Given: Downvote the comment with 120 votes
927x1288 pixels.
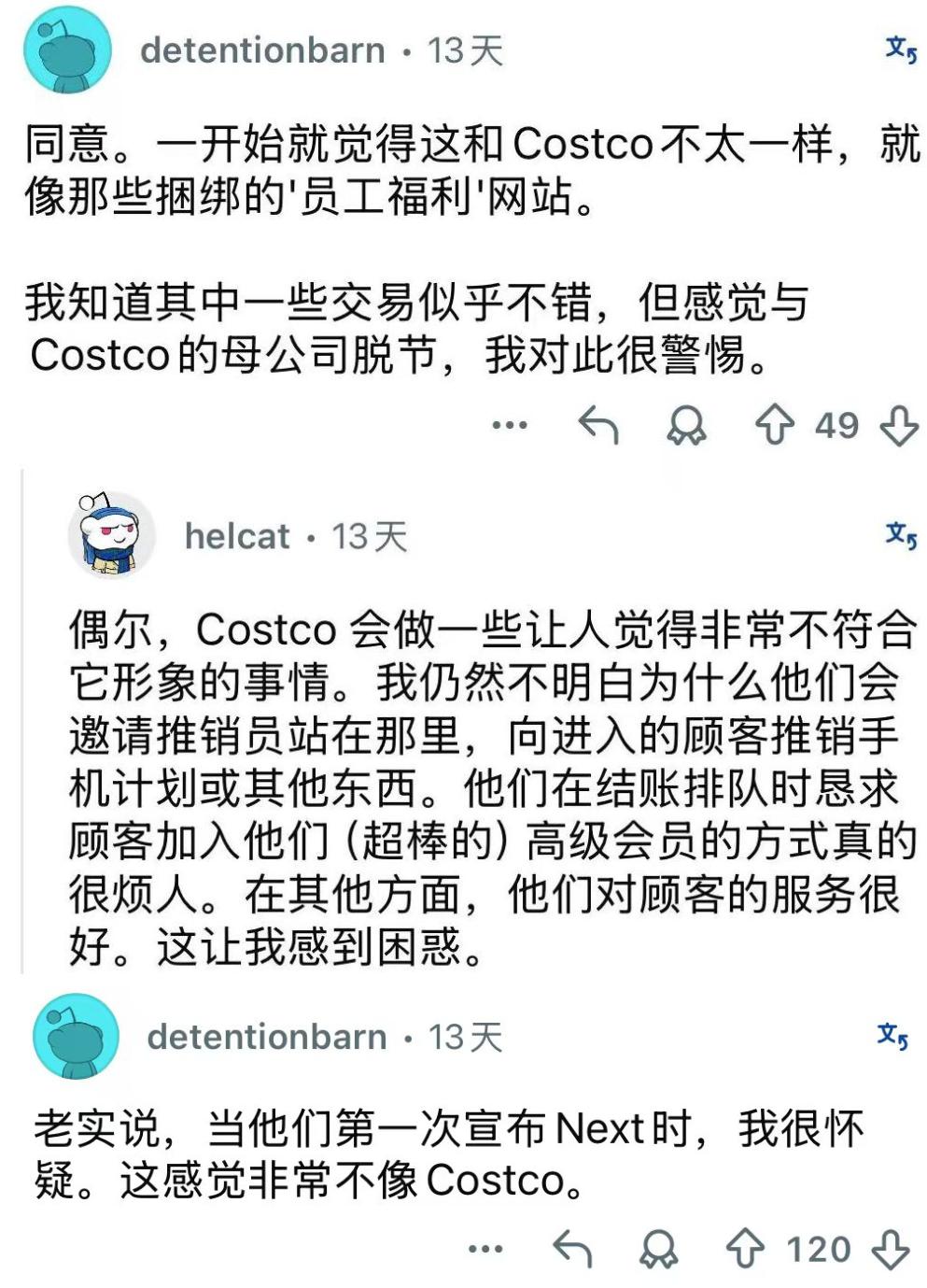Looking at the screenshot, I should [891, 1249].
